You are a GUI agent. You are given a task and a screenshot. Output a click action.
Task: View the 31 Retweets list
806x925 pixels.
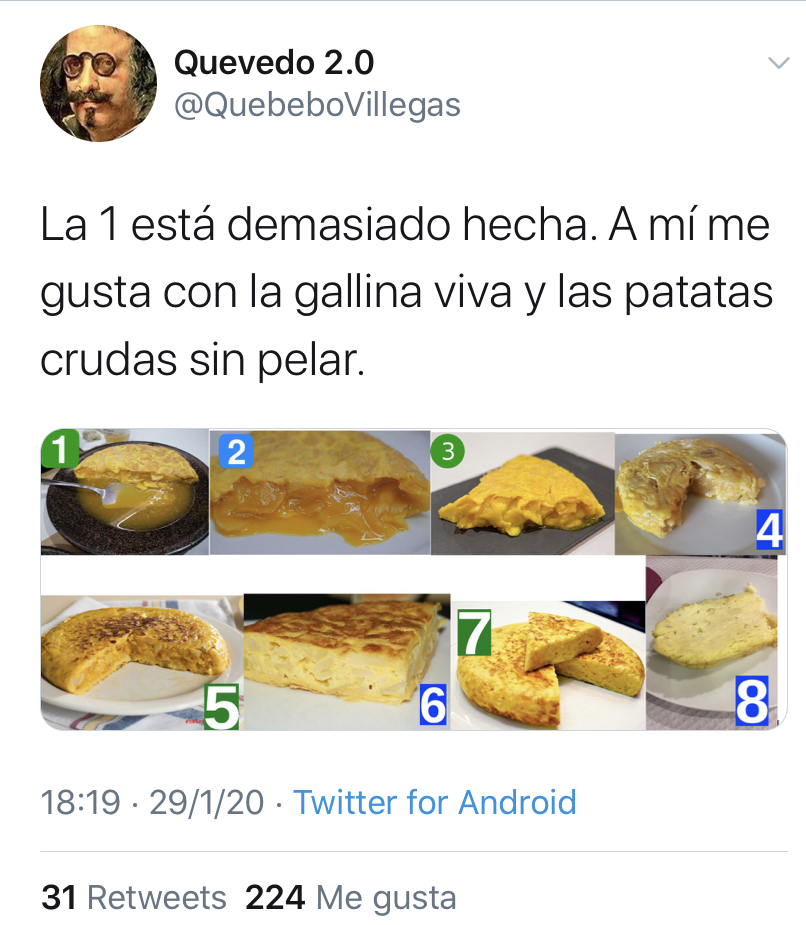tap(134, 897)
